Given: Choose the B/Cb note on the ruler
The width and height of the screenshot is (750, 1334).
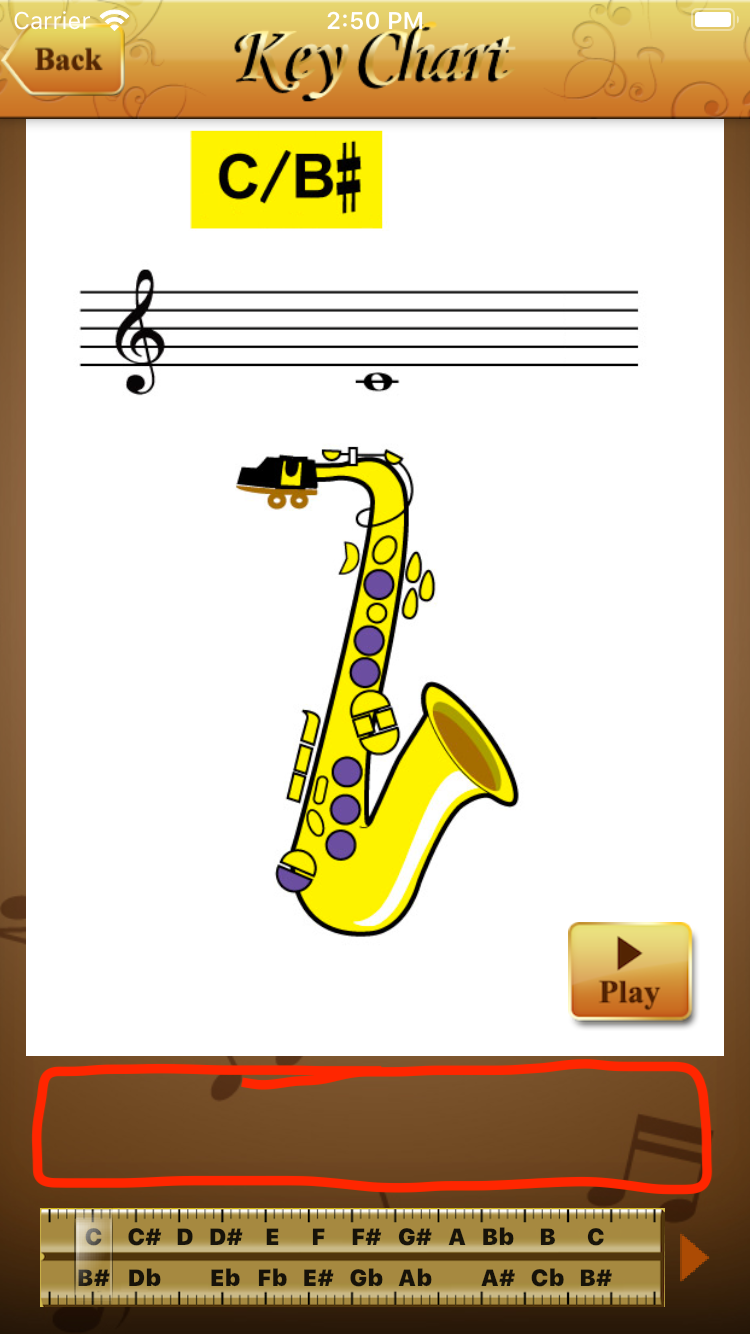Looking at the screenshot, I should (547, 1257).
